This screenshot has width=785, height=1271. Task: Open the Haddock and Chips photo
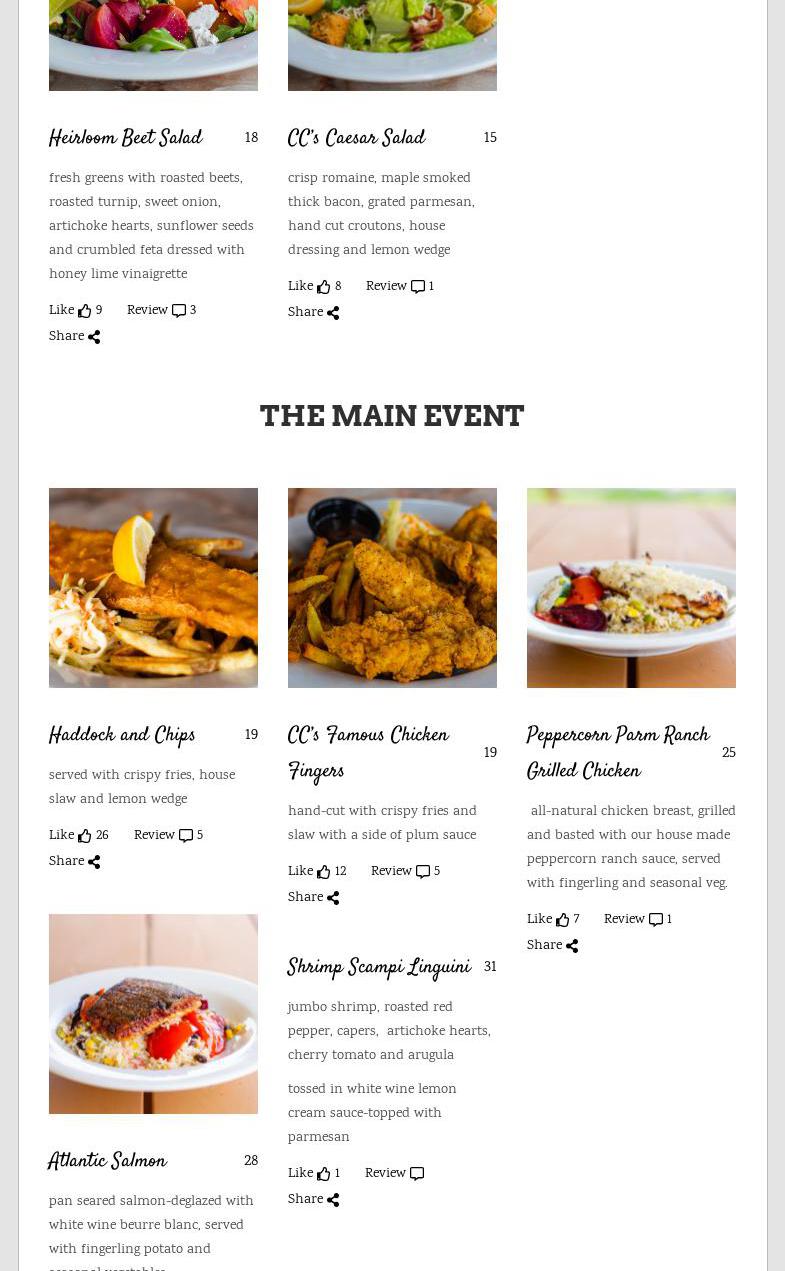(153, 588)
